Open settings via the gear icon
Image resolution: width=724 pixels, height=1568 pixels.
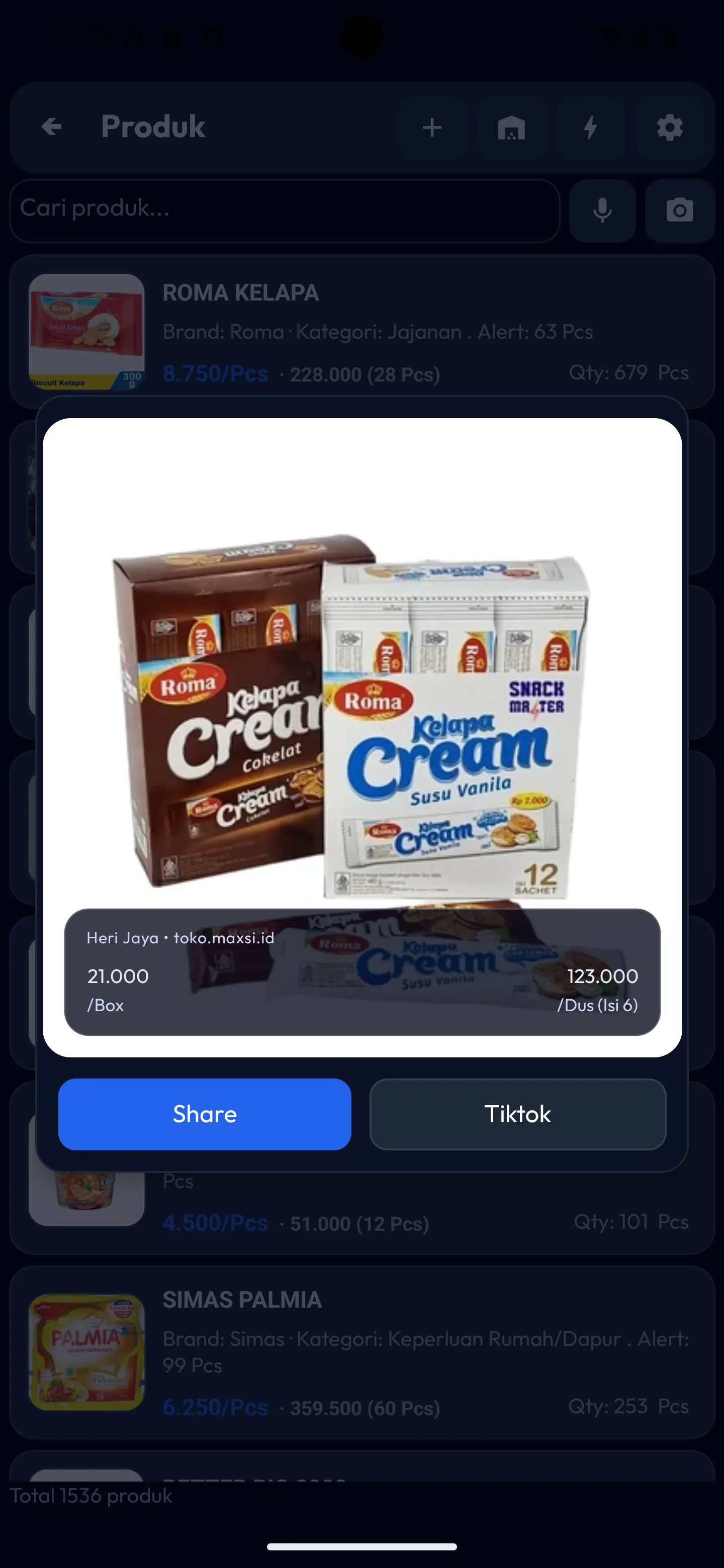pos(669,127)
